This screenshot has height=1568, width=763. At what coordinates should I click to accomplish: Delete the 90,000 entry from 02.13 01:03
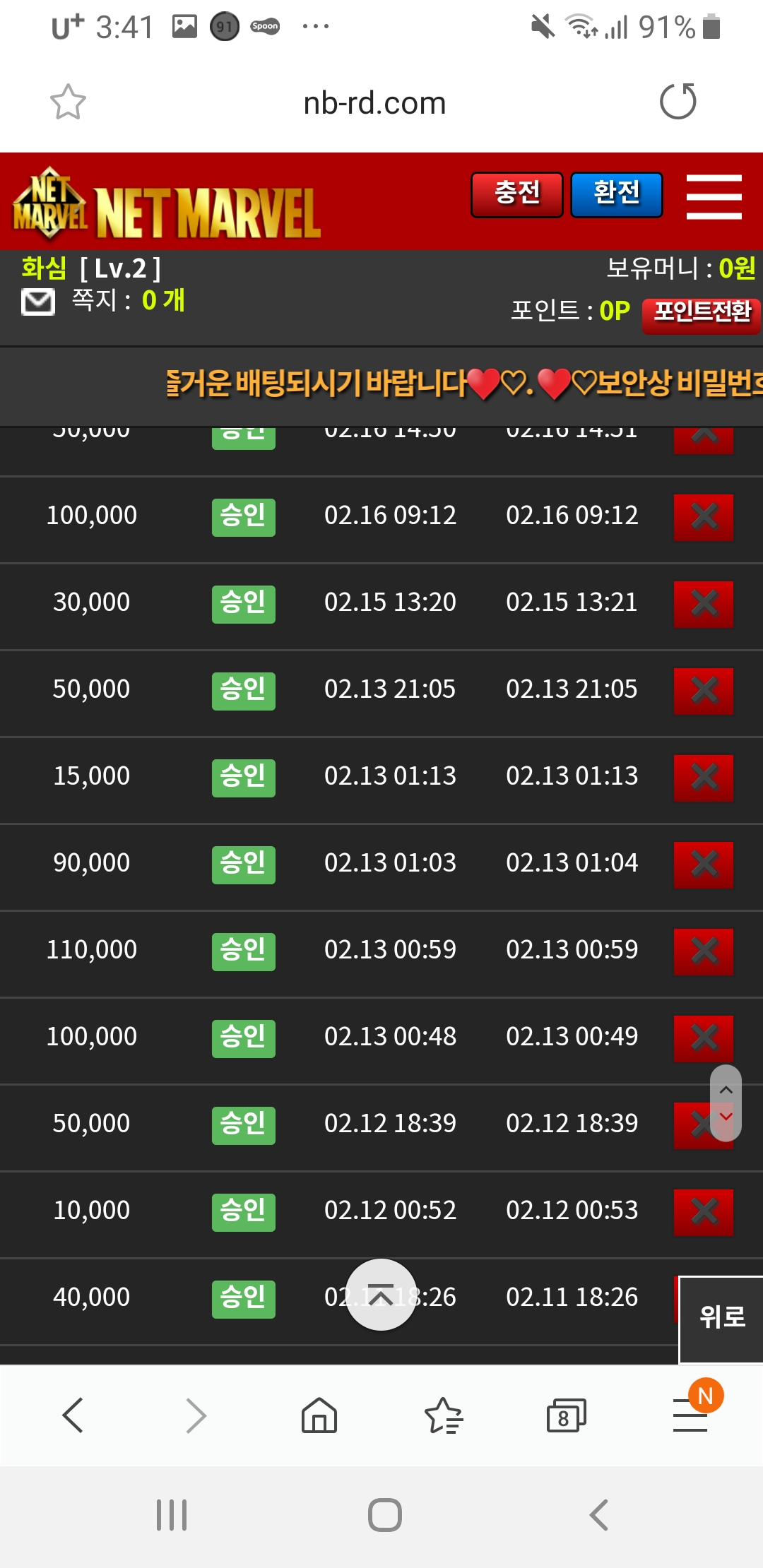pos(704,865)
